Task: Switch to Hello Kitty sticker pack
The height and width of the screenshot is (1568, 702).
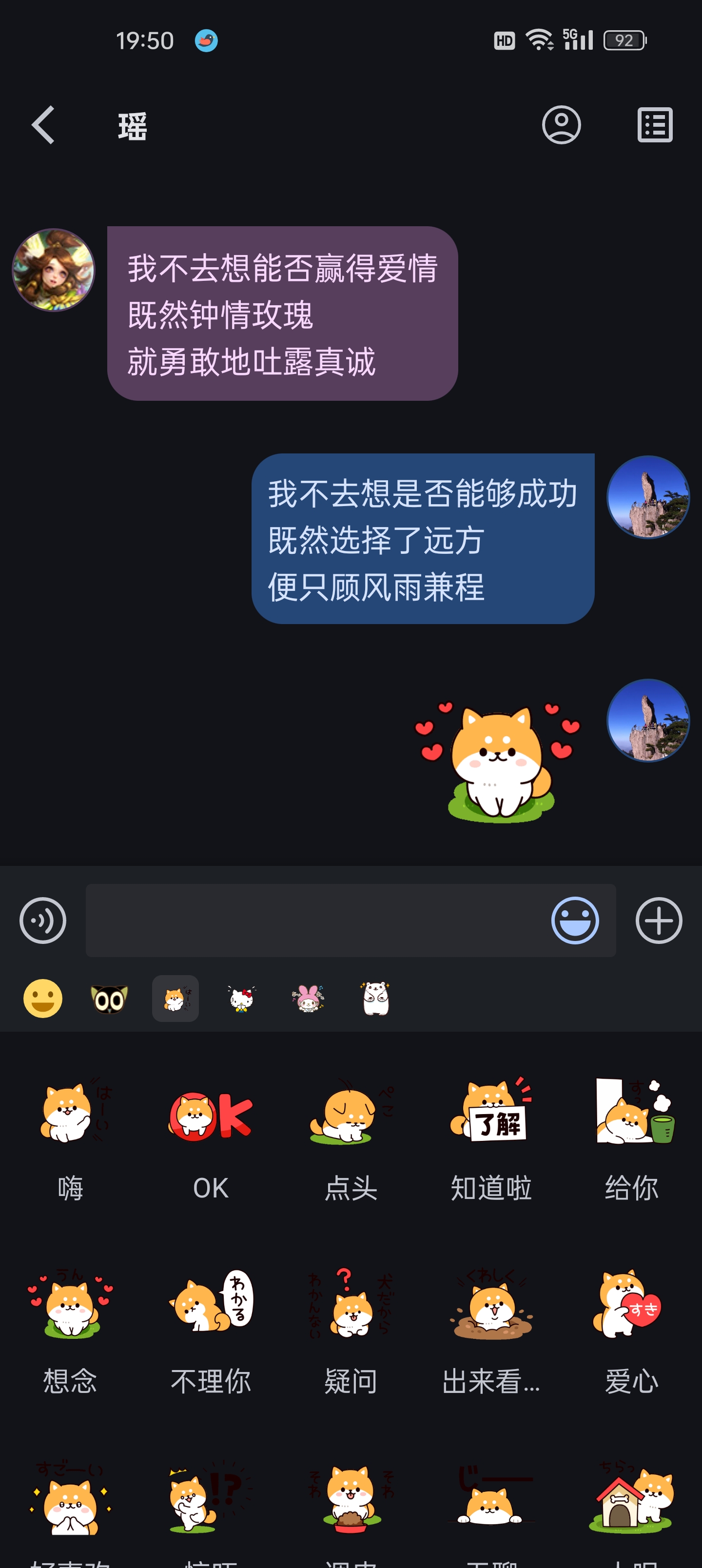Action: [x=242, y=998]
